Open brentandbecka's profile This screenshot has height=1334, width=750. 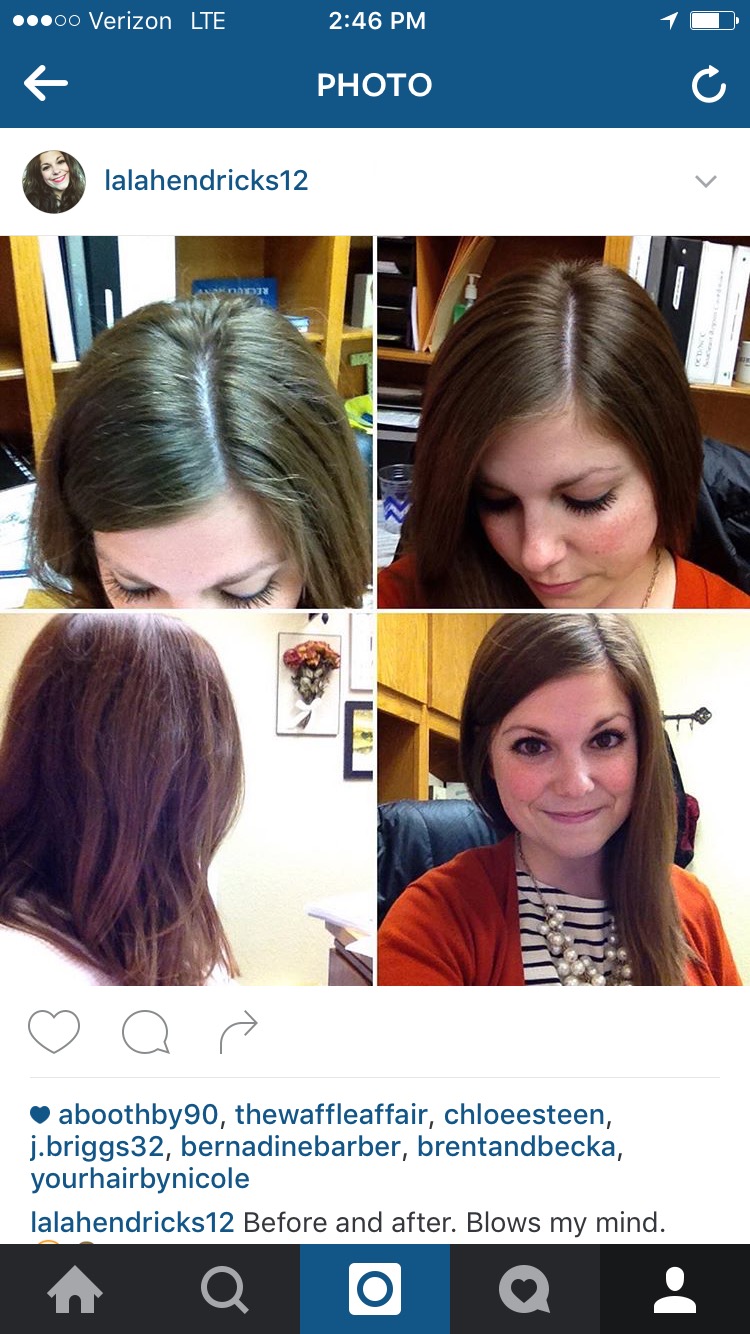pos(516,1146)
